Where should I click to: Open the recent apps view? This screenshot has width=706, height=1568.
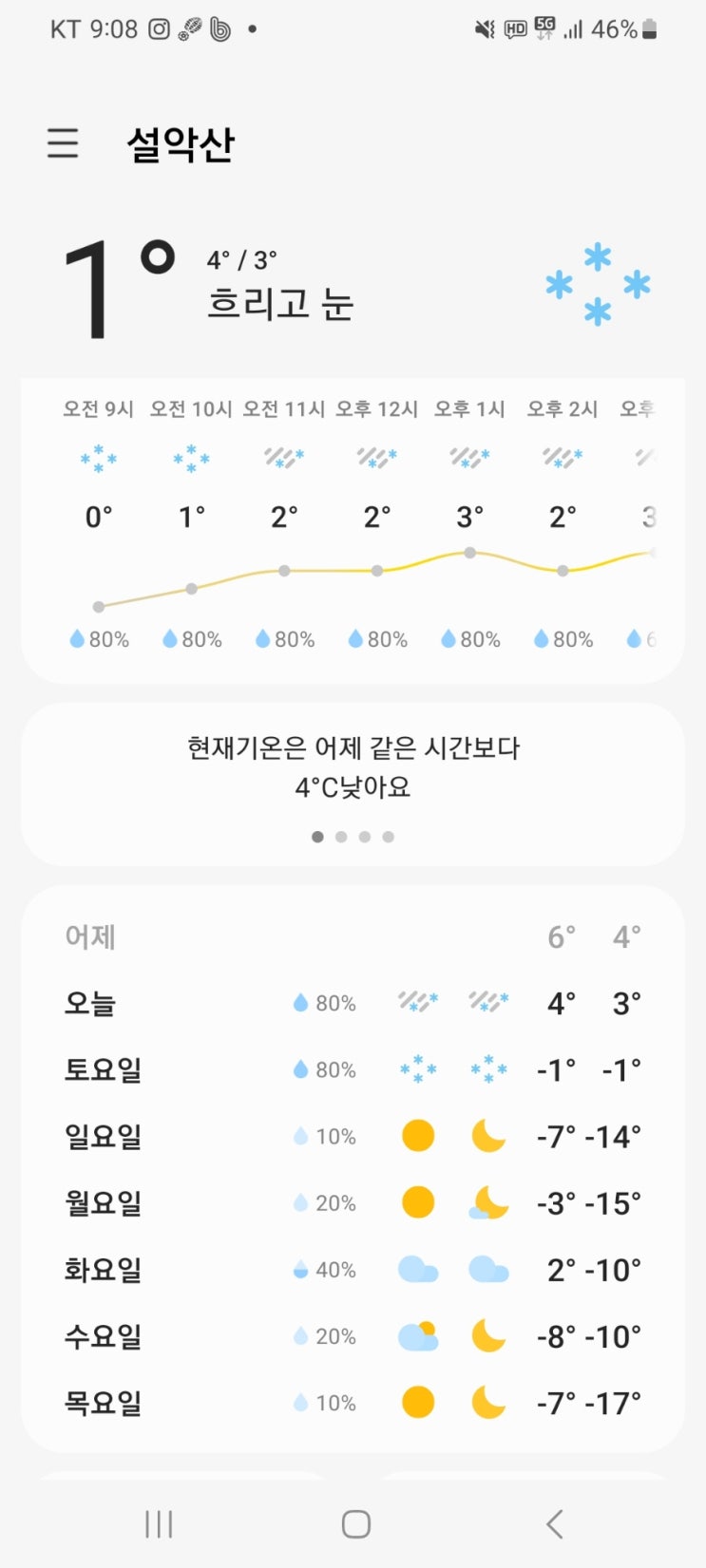[159, 1524]
